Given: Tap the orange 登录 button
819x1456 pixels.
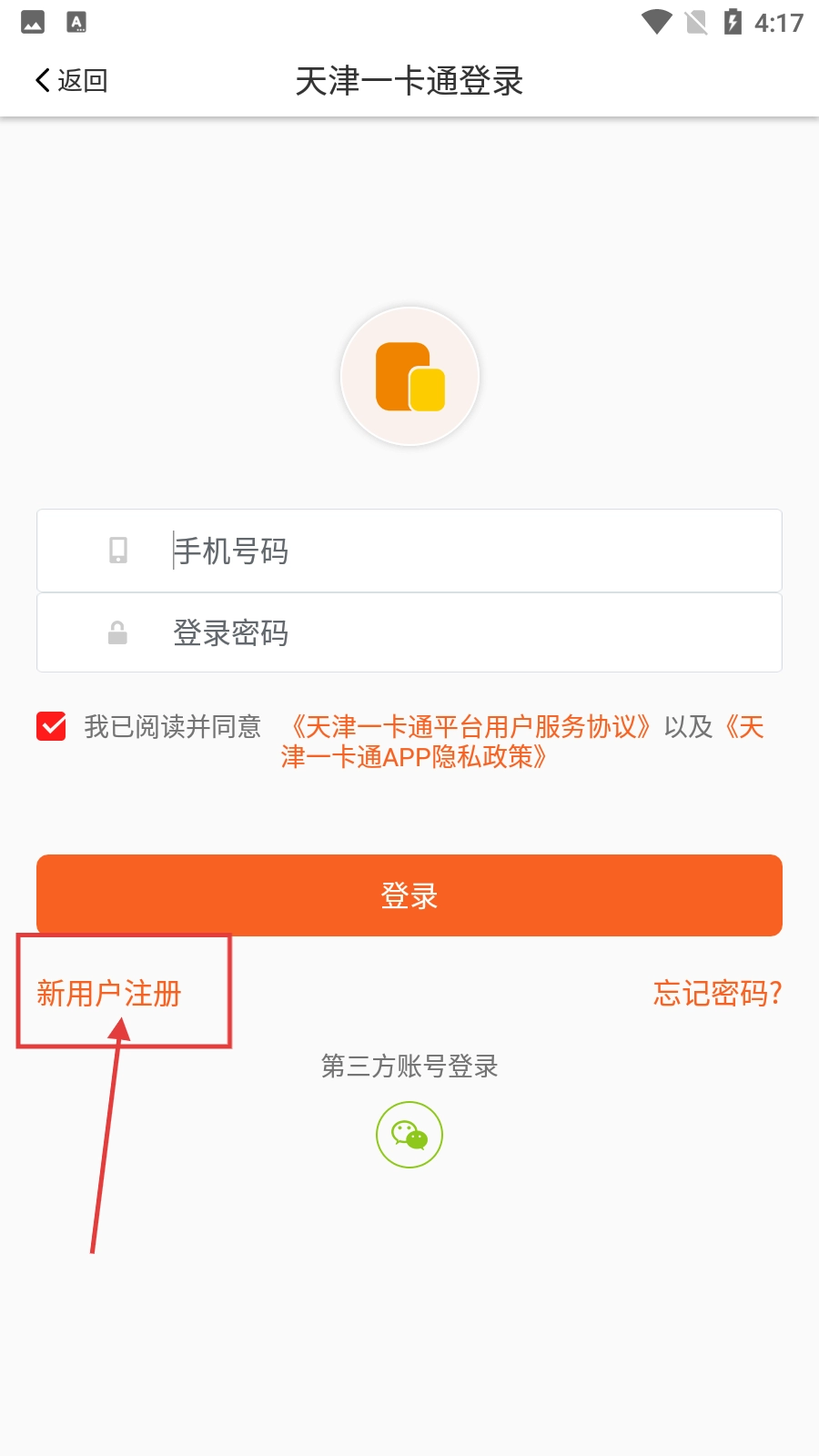Looking at the screenshot, I should tap(409, 895).
